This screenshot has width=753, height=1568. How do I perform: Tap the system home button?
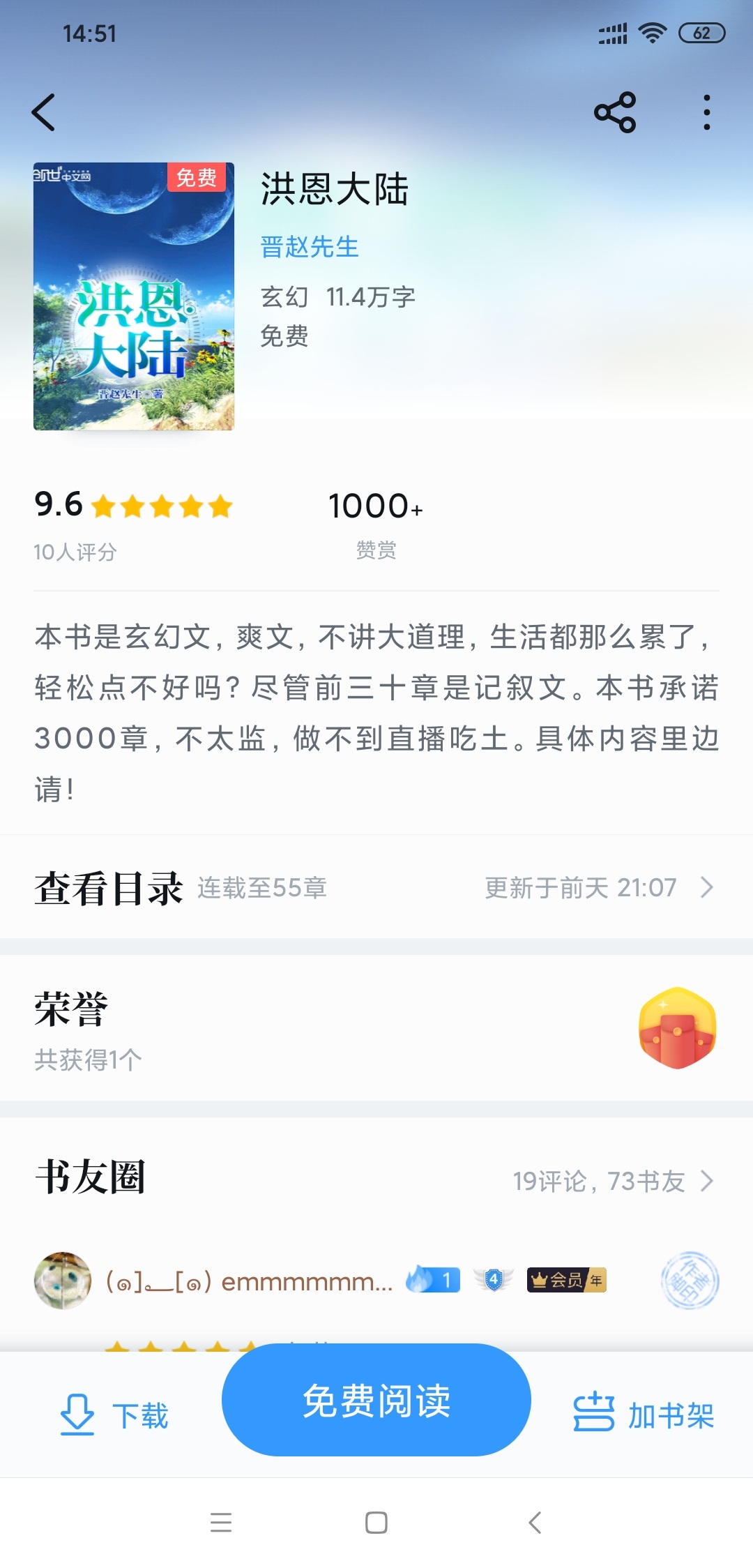[x=376, y=1523]
